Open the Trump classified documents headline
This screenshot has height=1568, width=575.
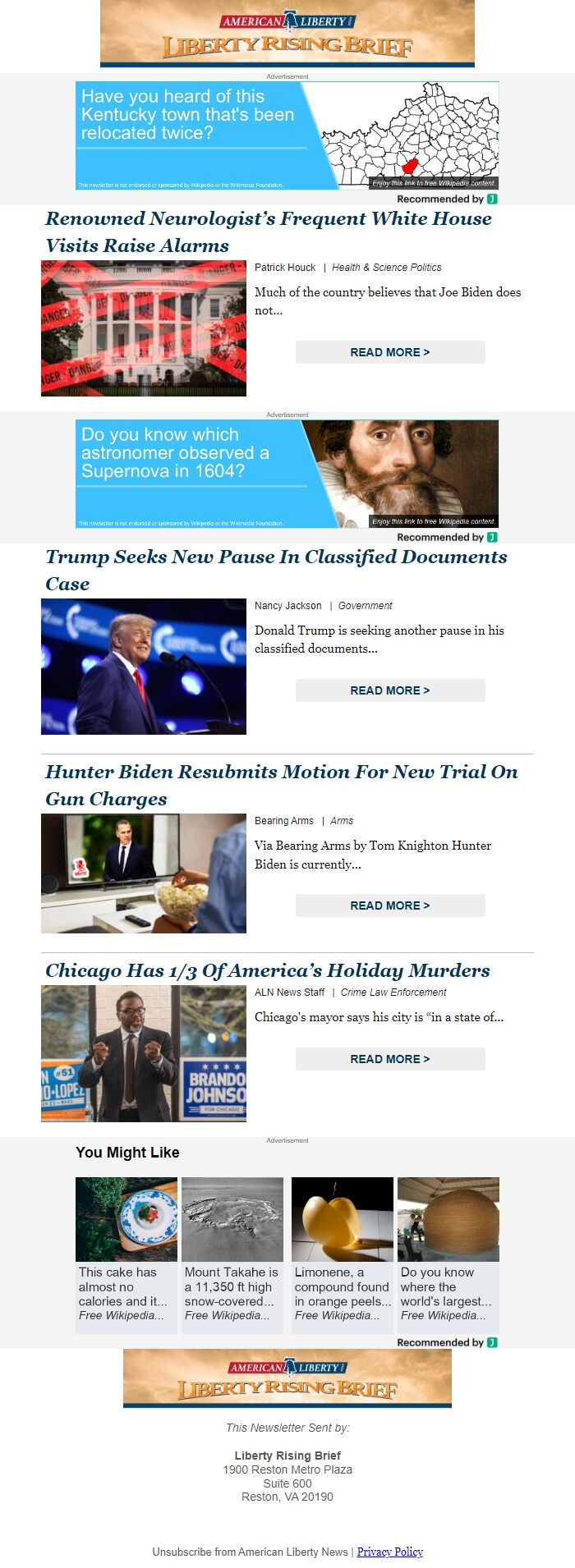click(276, 570)
